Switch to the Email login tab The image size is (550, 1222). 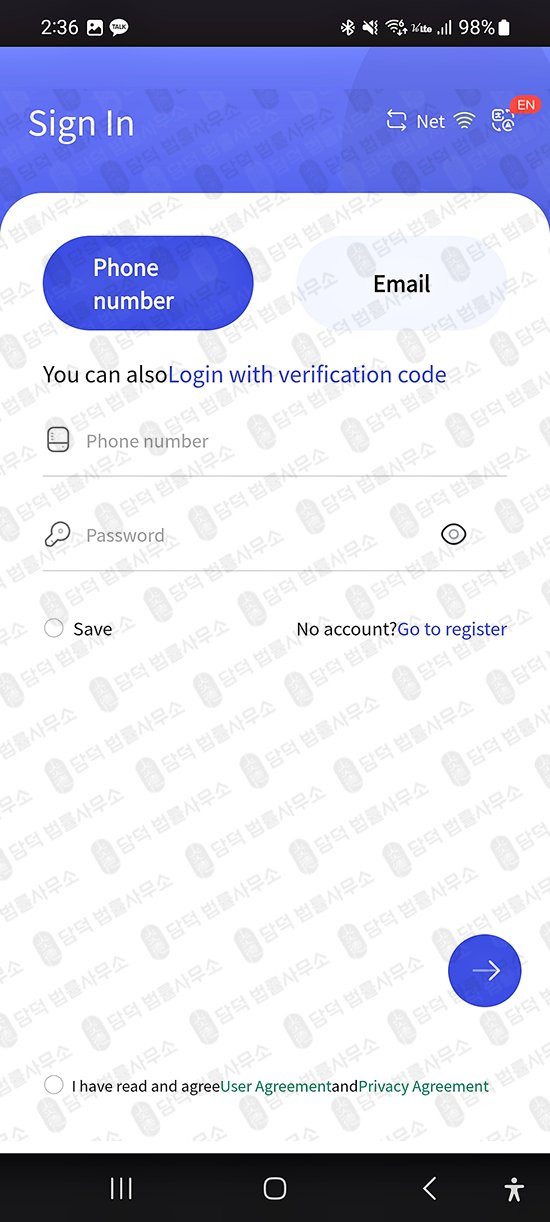(401, 283)
